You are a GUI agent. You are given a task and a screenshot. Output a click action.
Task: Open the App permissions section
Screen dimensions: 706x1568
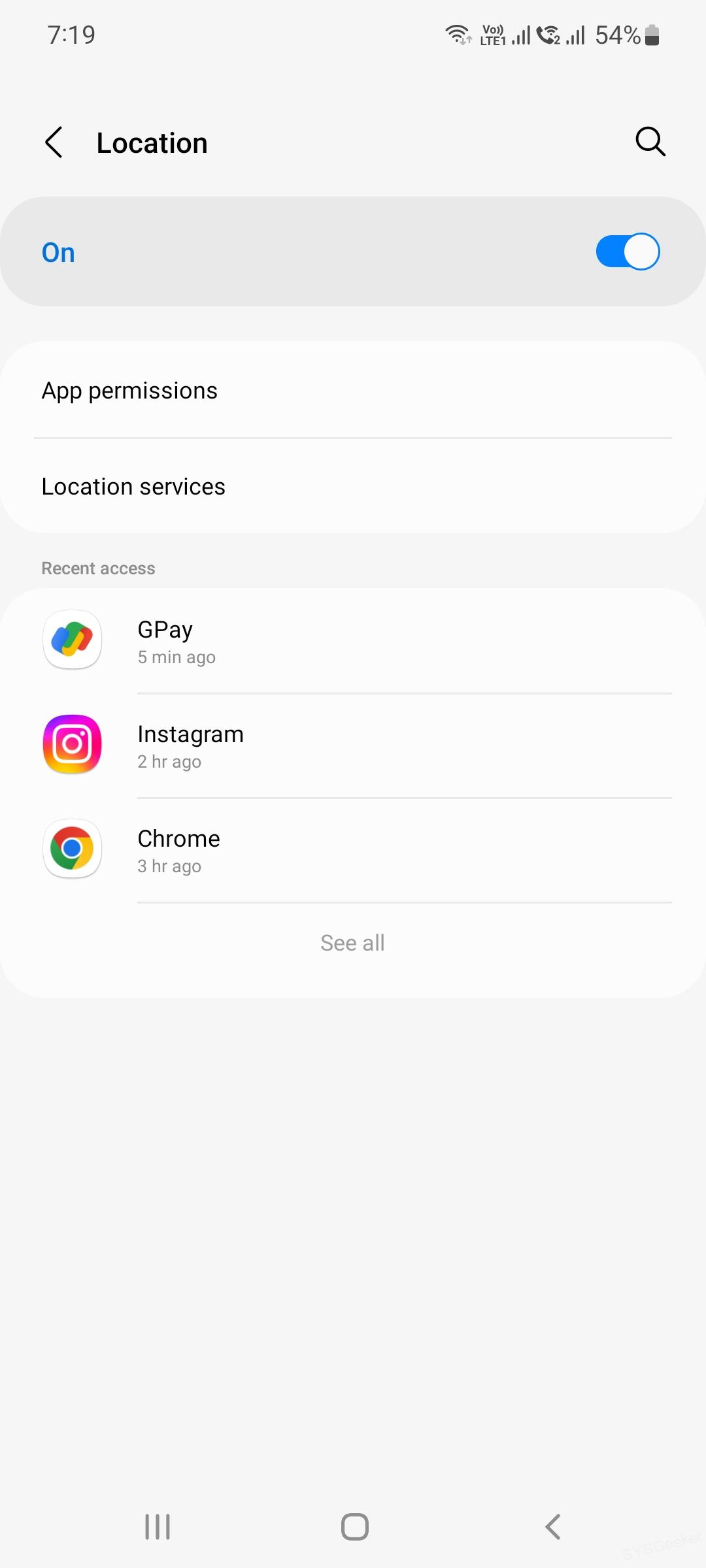(x=129, y=390)
